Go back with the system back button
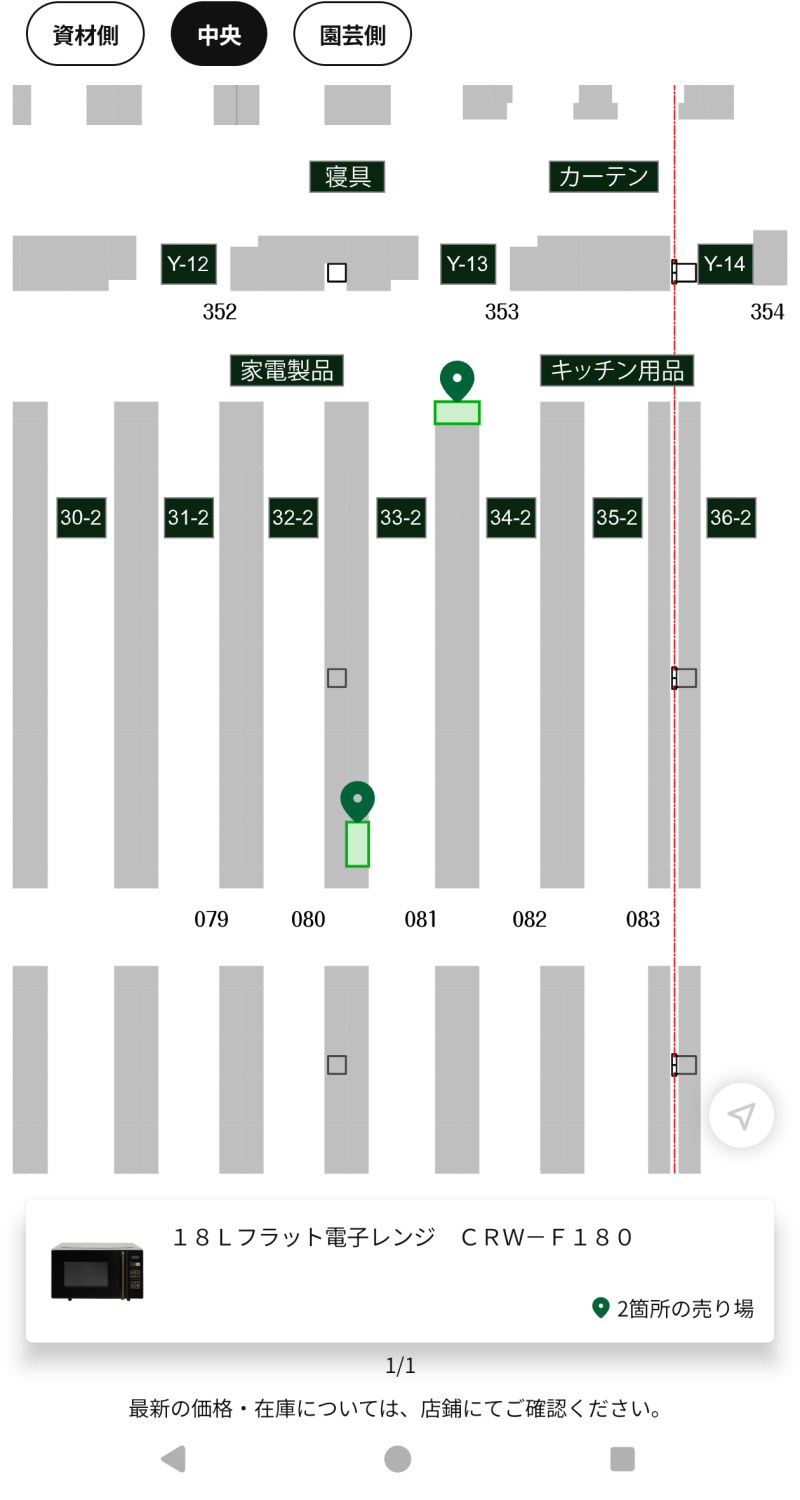The width and height of the screenshot is (800, 1500). (173, 1459)
